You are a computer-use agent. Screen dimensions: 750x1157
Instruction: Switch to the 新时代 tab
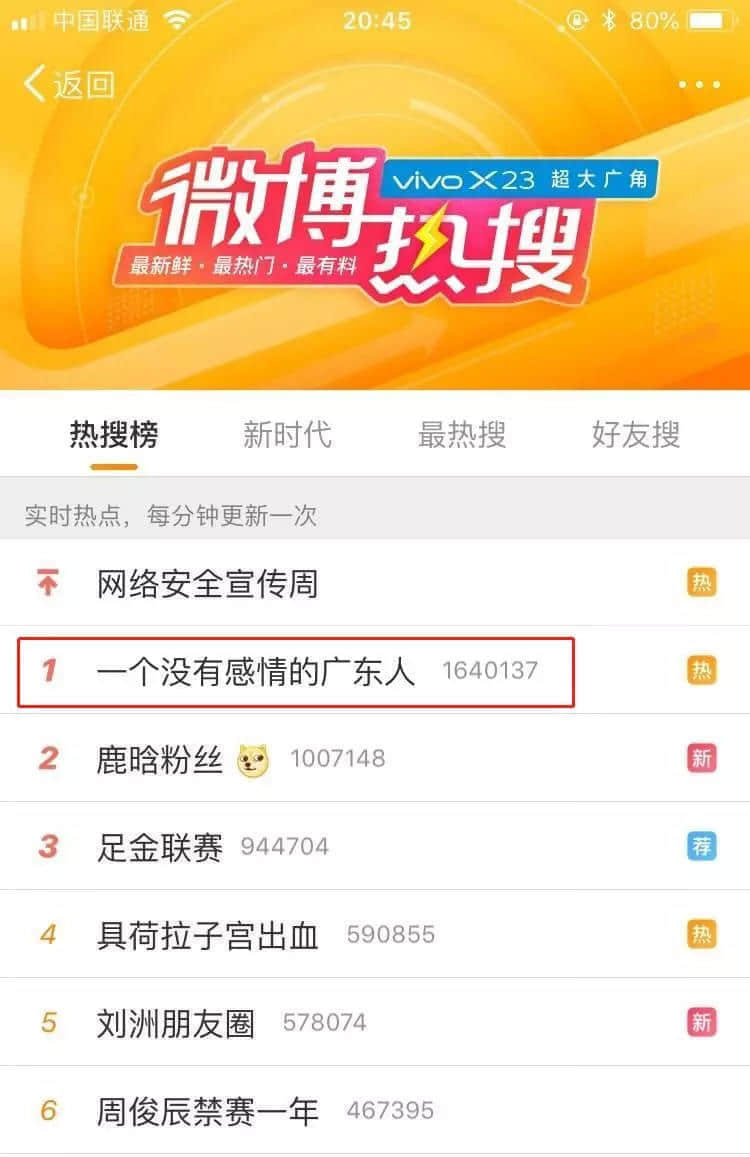click(289, 434)
